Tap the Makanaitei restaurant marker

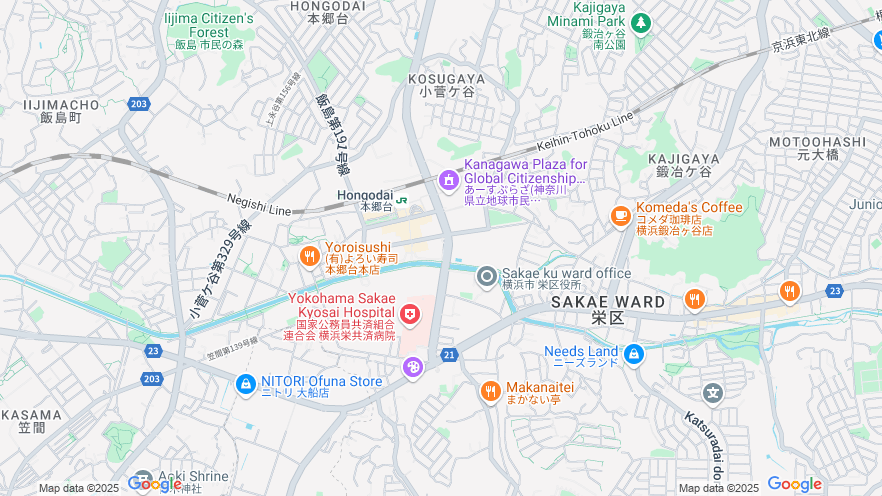click(490, 391)
